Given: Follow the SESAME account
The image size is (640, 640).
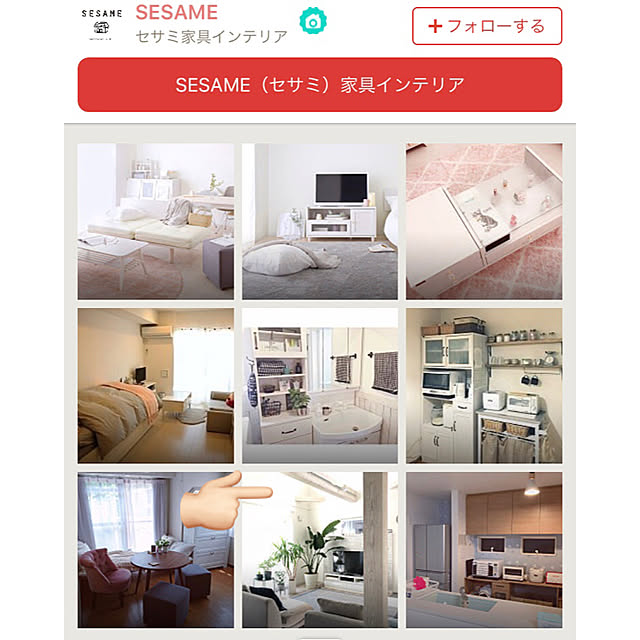Looking at the screenshot, I should tap(487, 26).
